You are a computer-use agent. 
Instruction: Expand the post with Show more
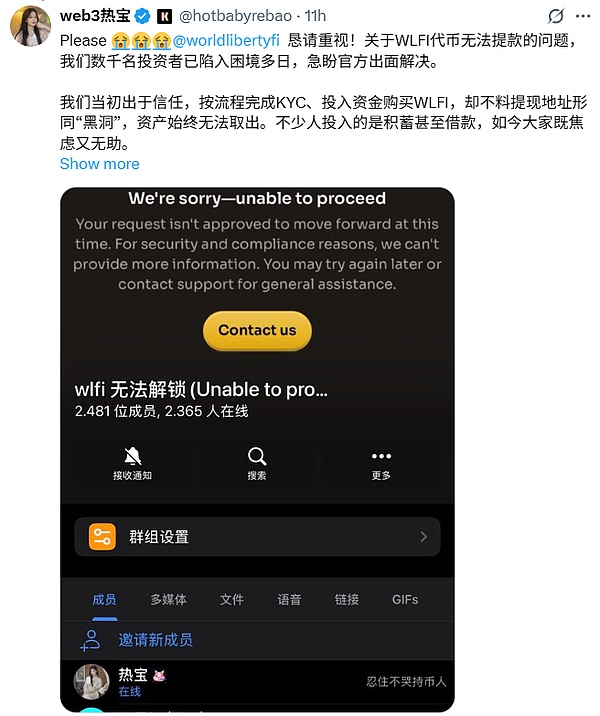click(x=99, y=164)
